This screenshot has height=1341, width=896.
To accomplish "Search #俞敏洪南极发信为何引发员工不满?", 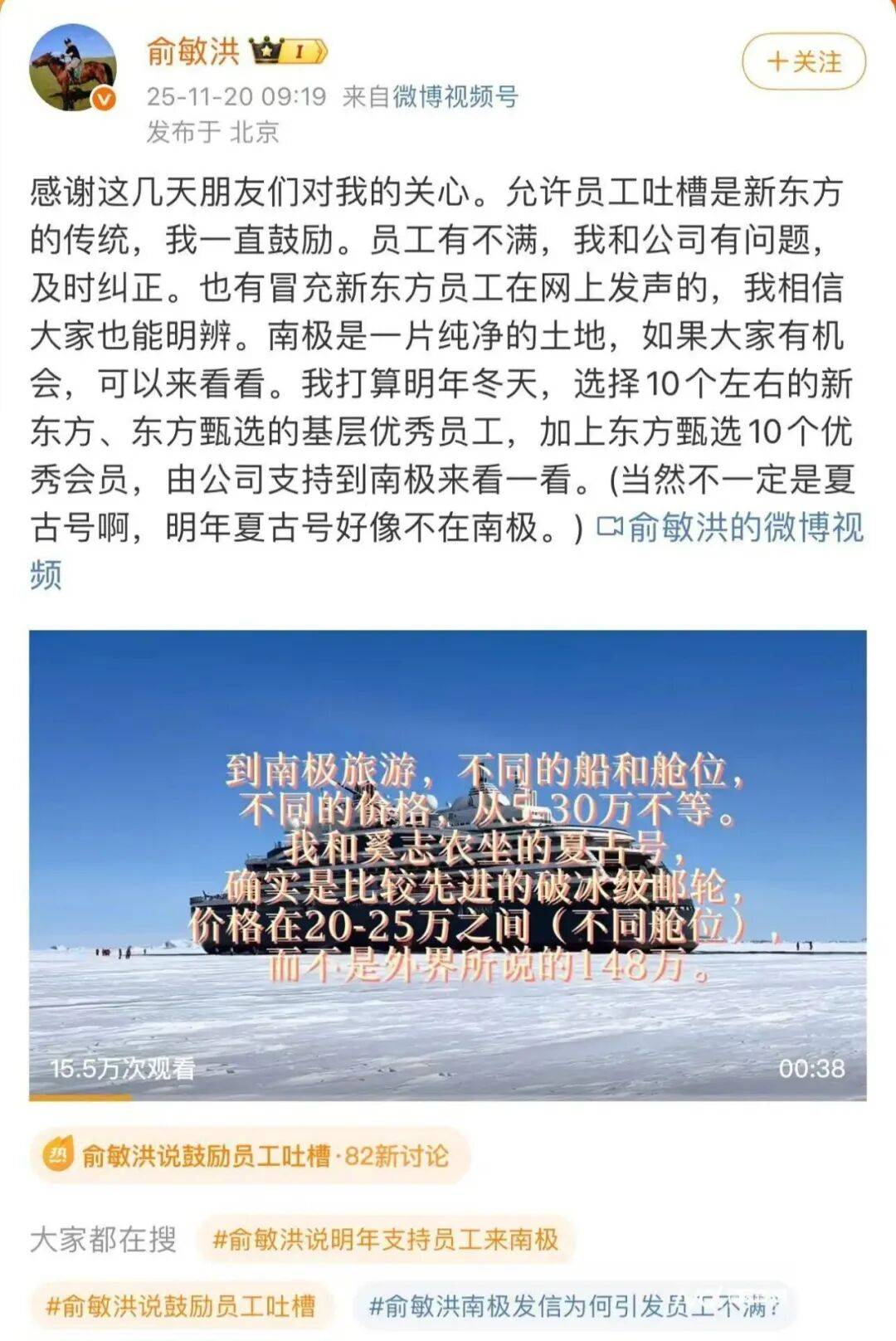I will click(x=574, y=1306).
